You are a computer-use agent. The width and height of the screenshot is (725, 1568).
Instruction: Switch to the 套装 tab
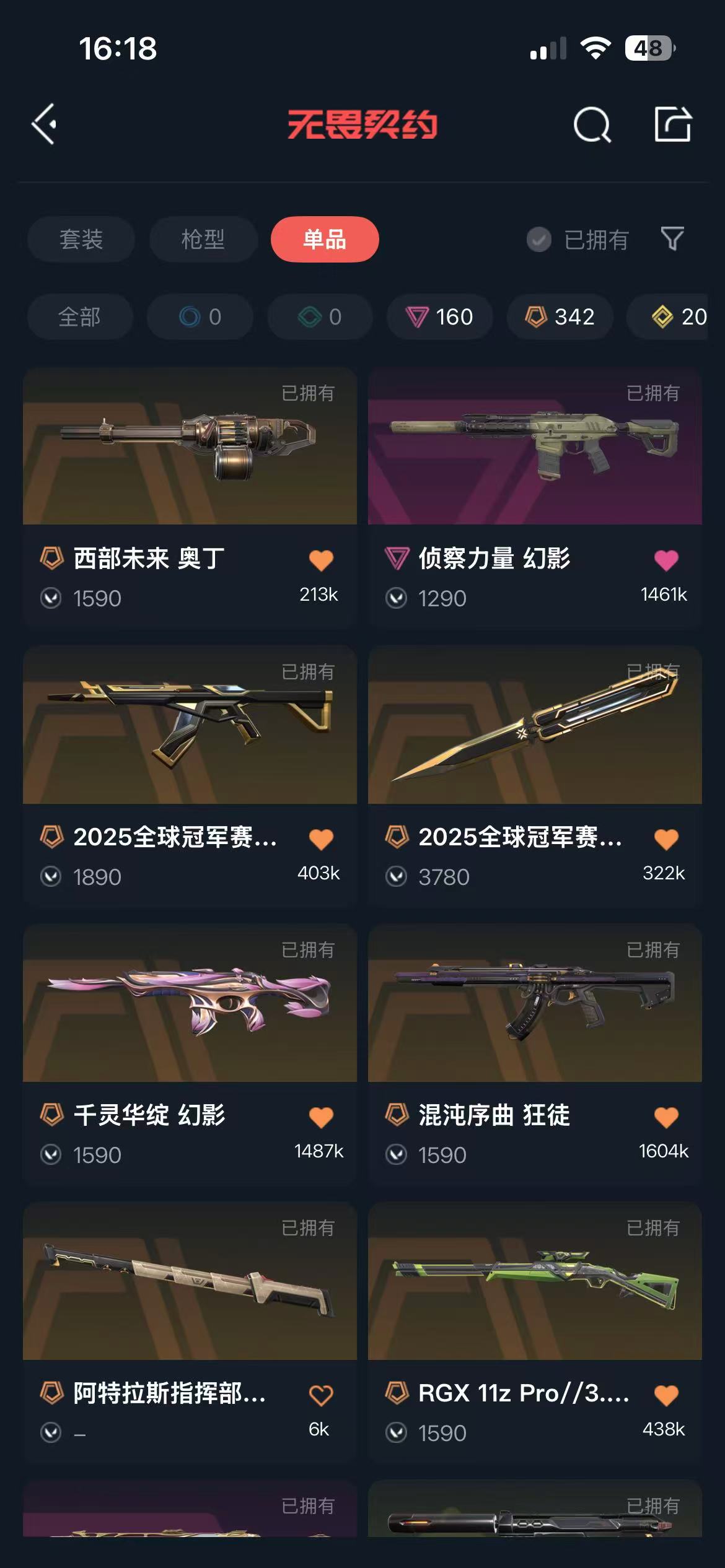click(x=81, y=240)
